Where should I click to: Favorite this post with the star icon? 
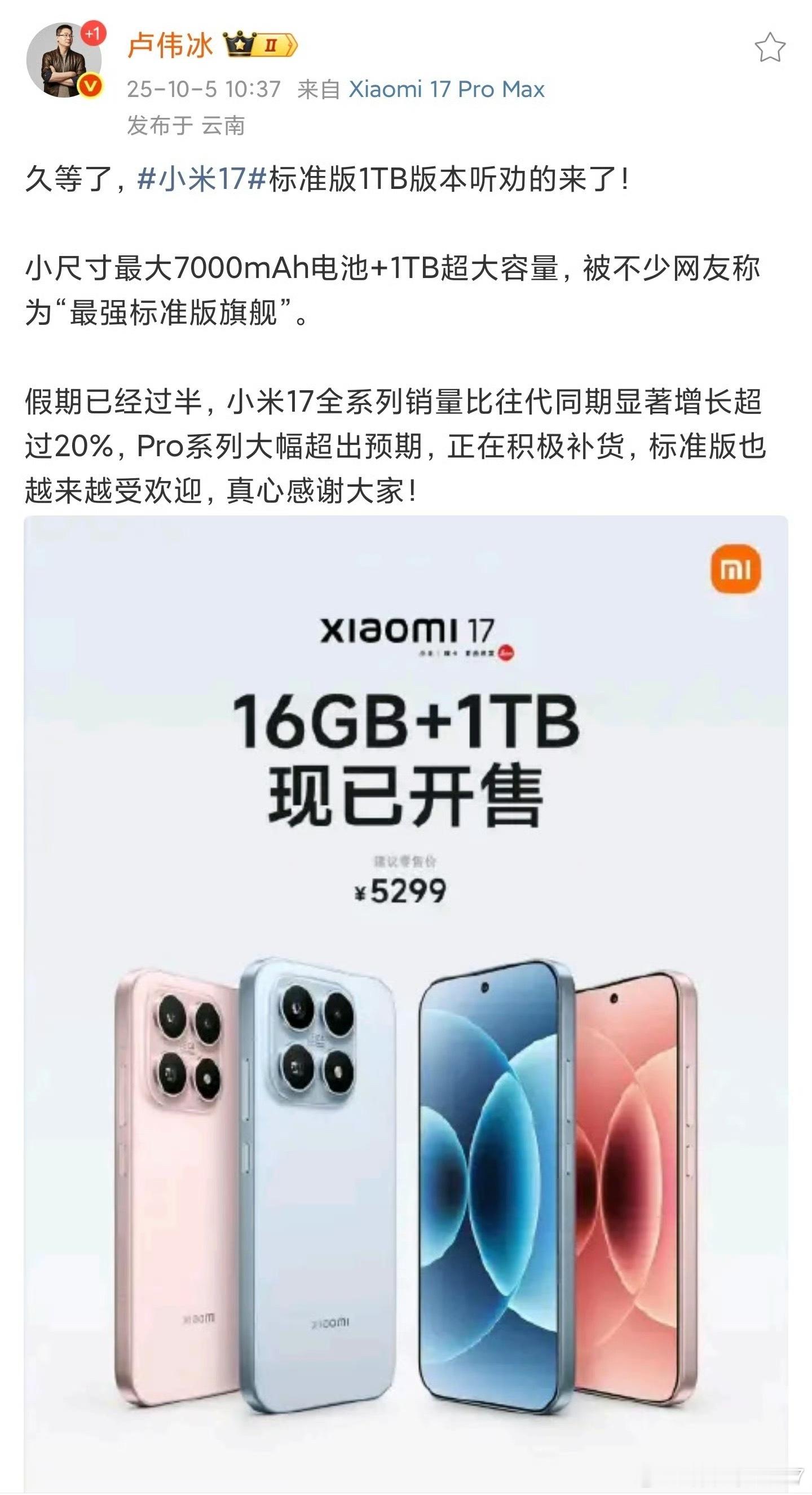pos(770,47)
